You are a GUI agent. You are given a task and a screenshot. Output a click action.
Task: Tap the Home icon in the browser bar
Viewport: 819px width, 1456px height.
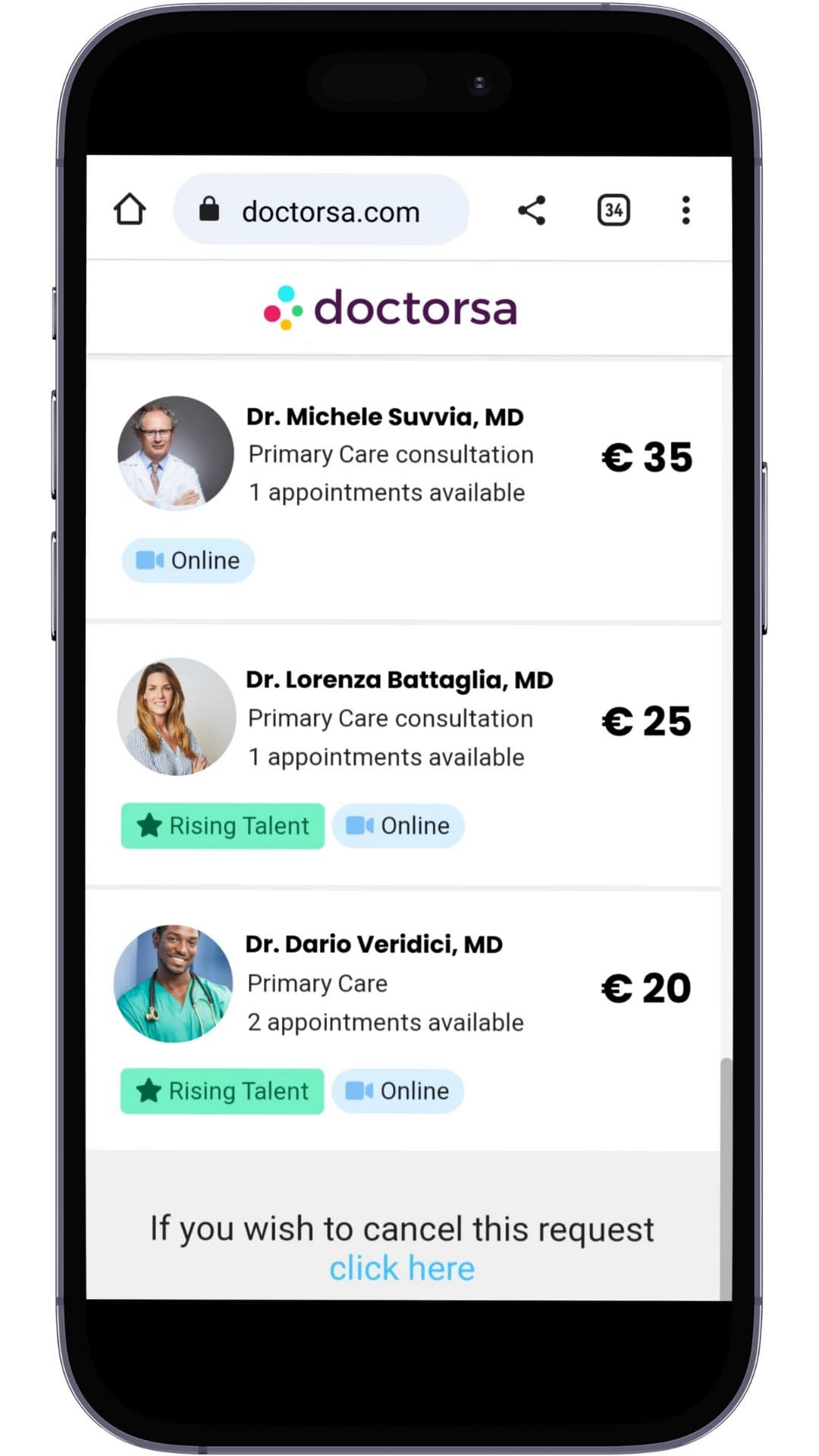[x=130, y=210]
